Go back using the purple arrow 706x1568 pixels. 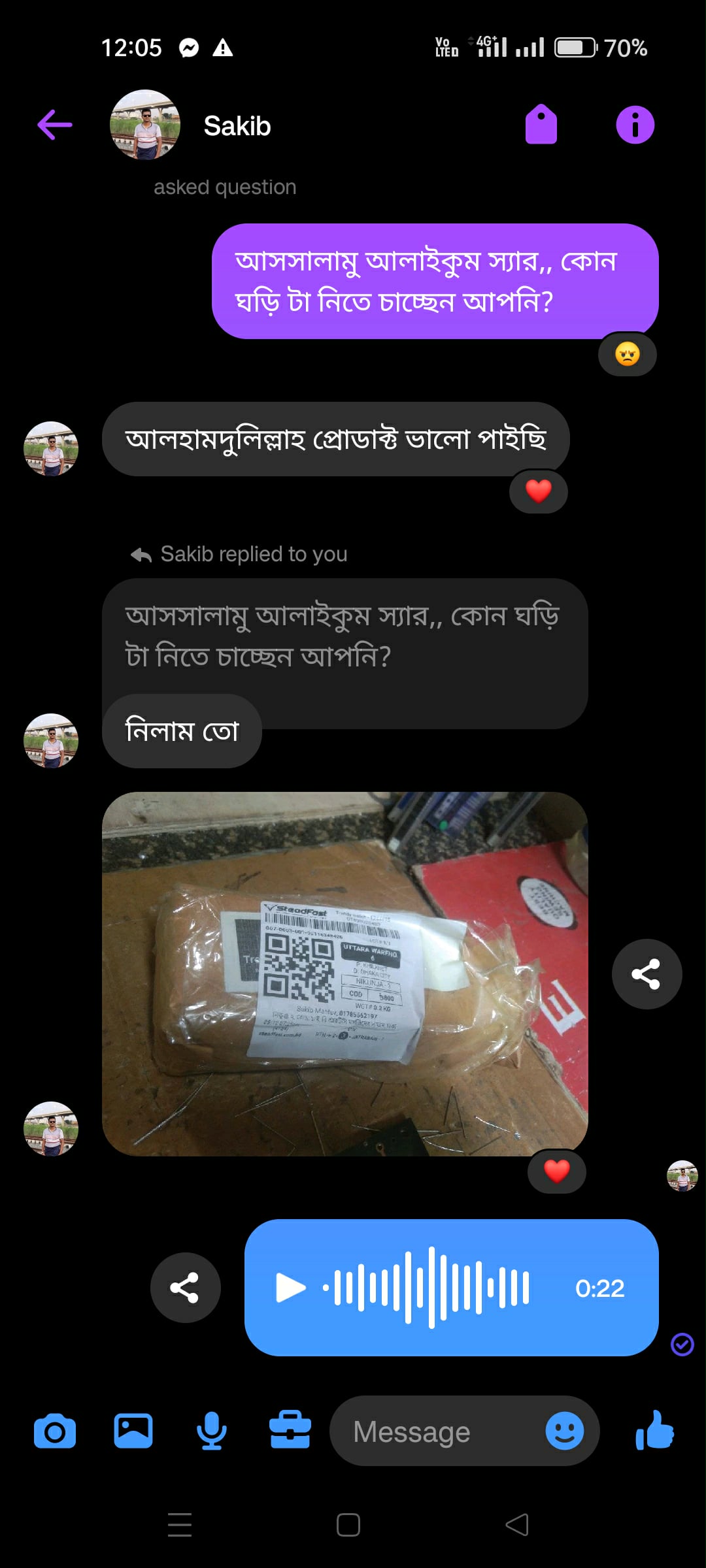coord(55,125)
